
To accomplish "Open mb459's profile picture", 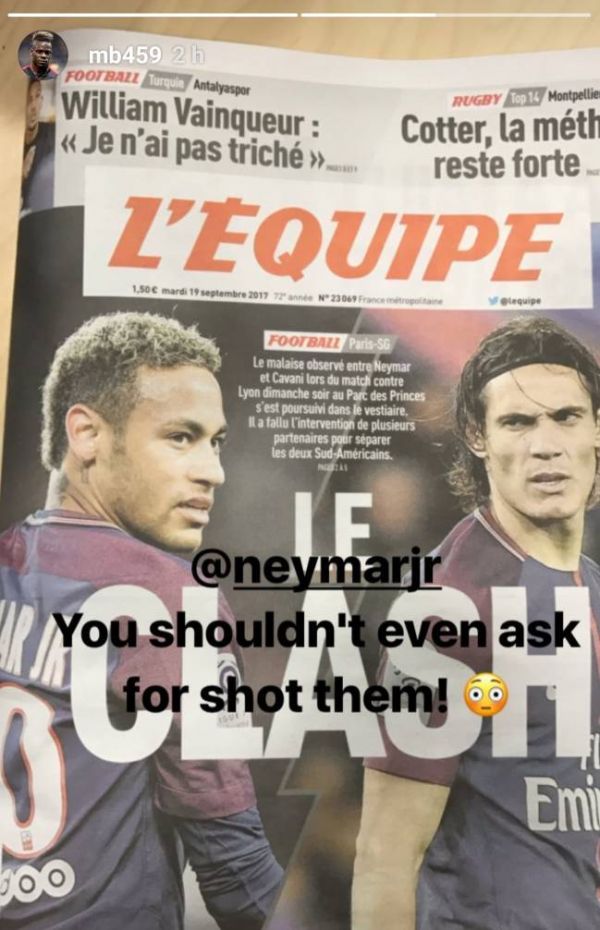I will click(43, 55).
